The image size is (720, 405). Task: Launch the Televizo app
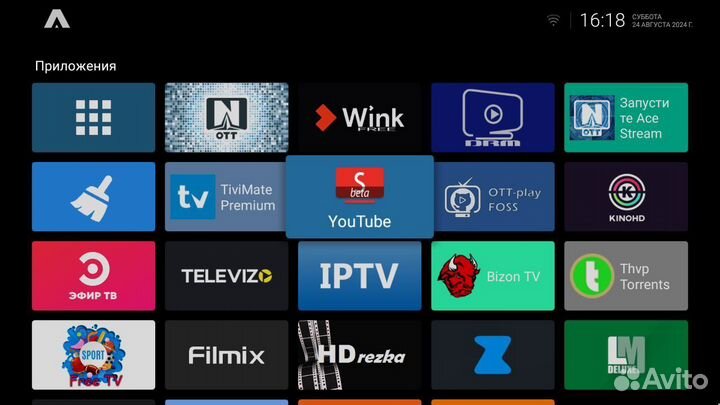(226, 275)
